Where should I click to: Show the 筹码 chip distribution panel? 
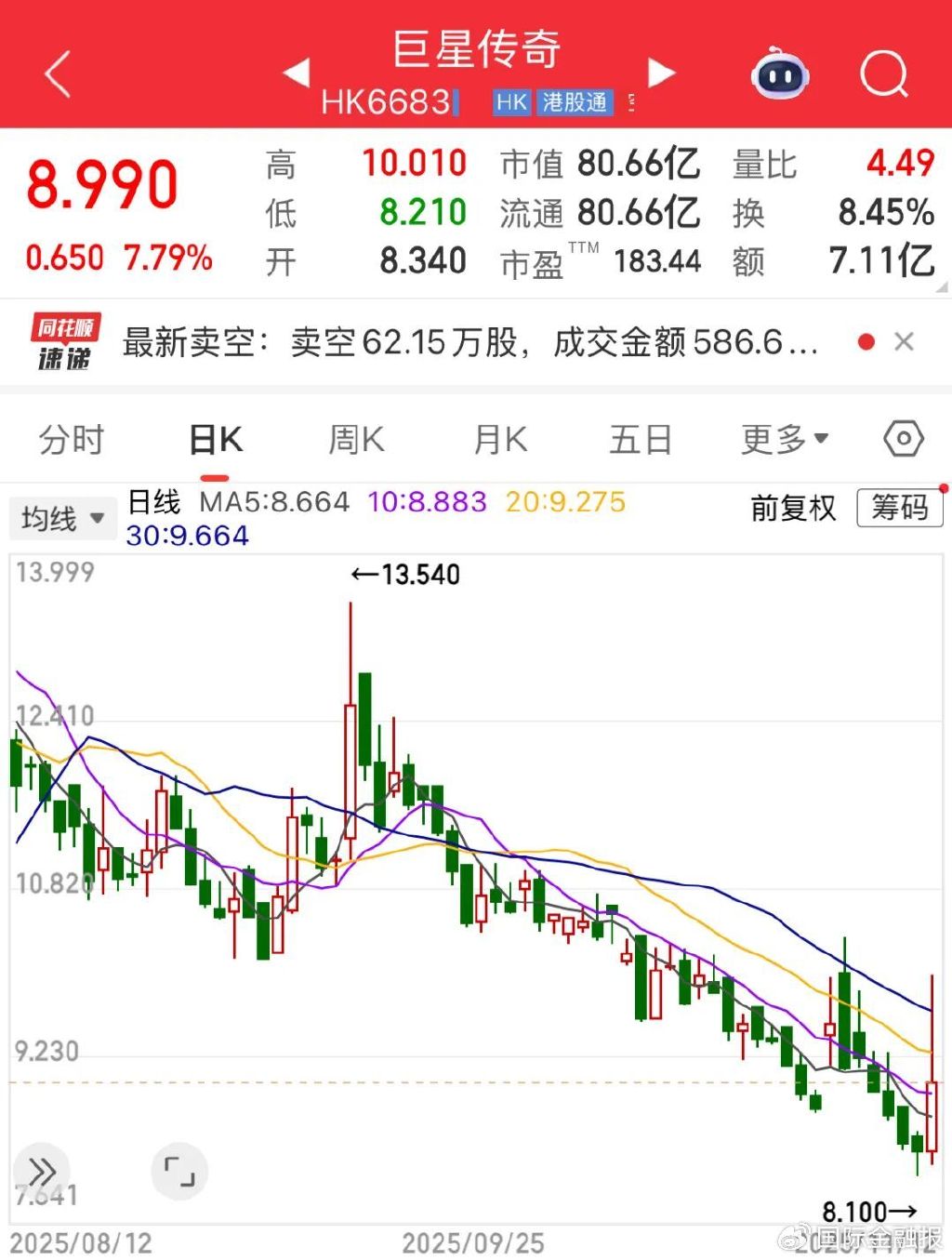899,508
